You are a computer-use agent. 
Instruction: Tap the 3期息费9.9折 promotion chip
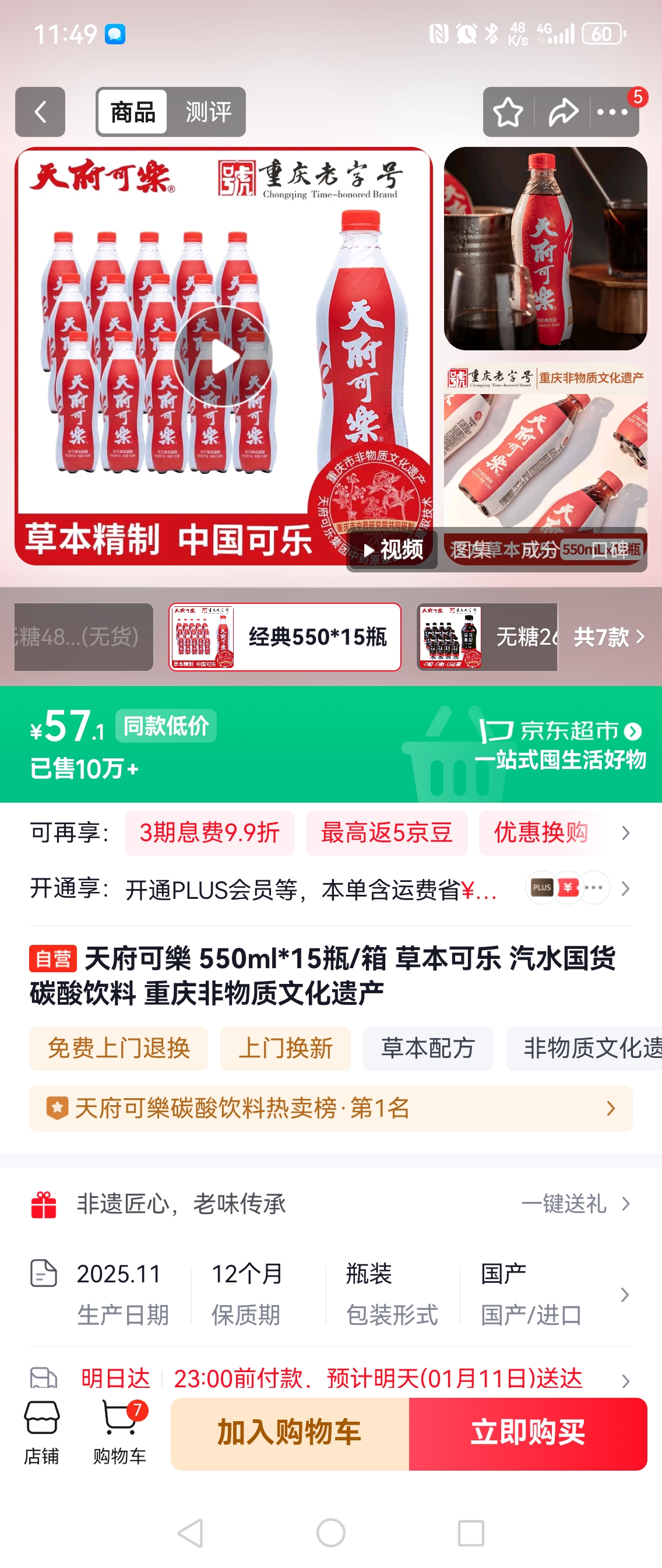tap(209, 833)
